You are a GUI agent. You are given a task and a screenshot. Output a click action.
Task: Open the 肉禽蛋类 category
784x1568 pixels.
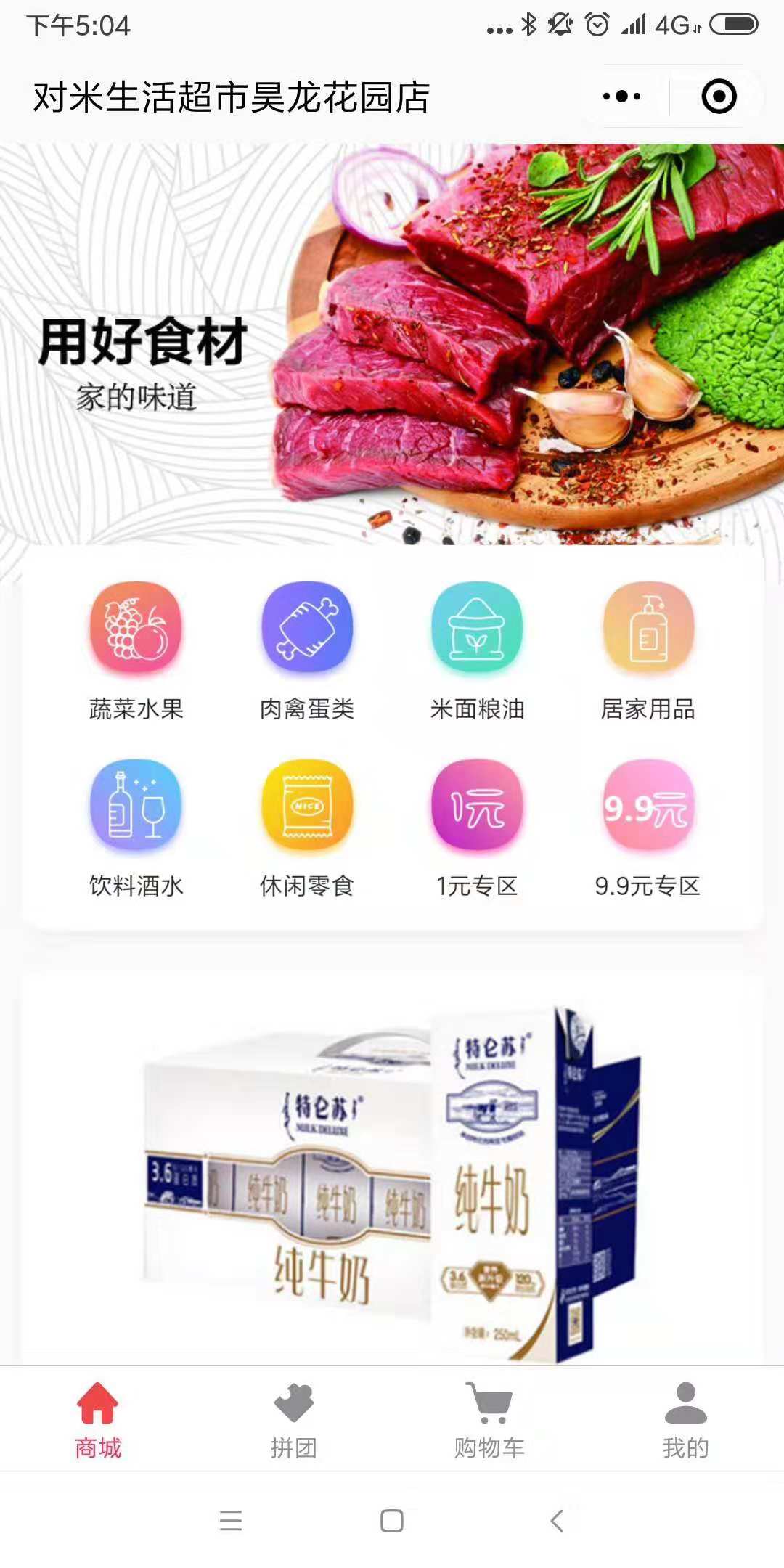tap(307, 650)
